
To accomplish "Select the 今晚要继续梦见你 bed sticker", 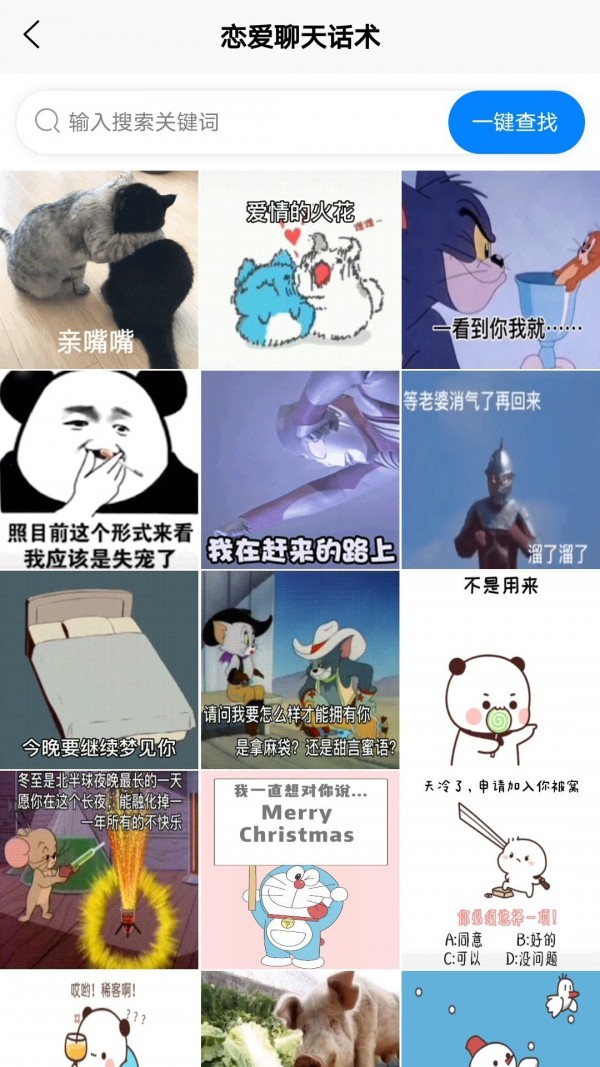I will pyautogui.click(x=99, y=670).
